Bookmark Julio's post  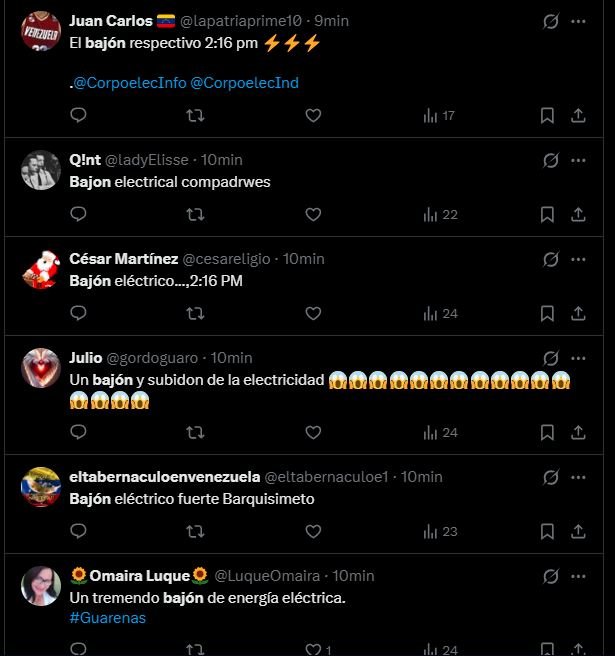click(x=547, y=432)
